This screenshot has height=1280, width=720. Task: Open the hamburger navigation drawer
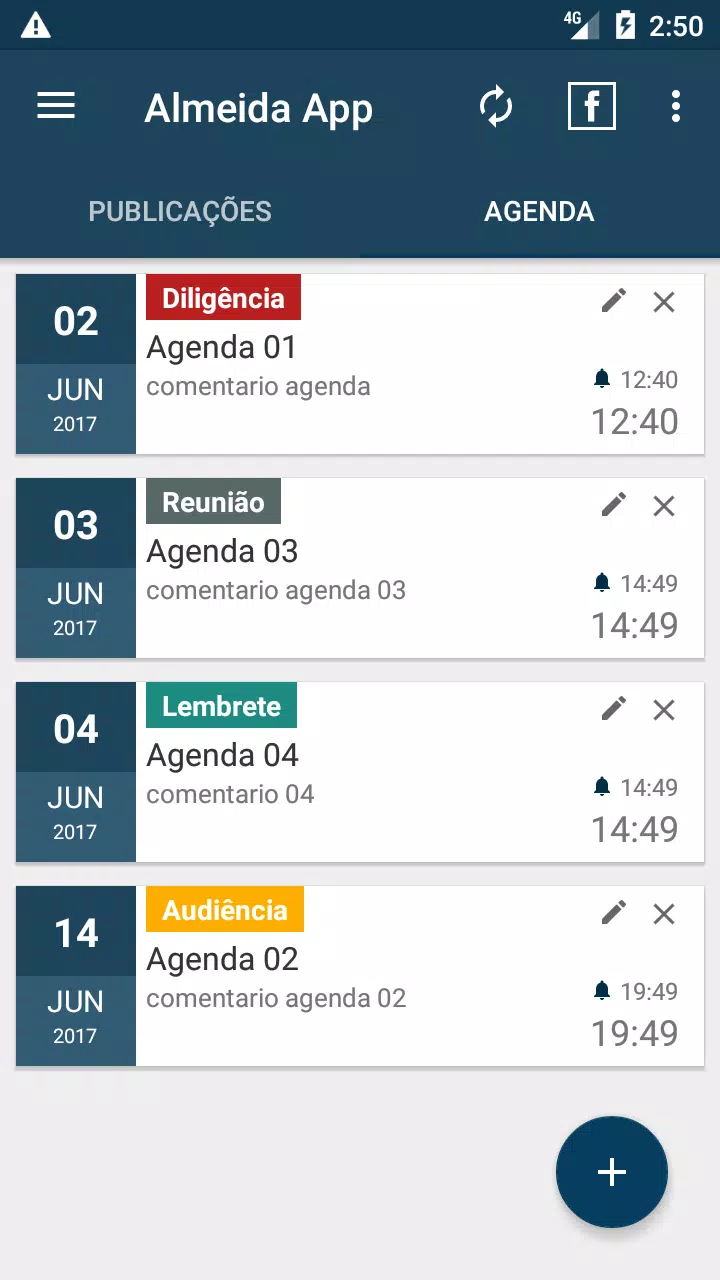pyautogui.click(x=56, y=106)
